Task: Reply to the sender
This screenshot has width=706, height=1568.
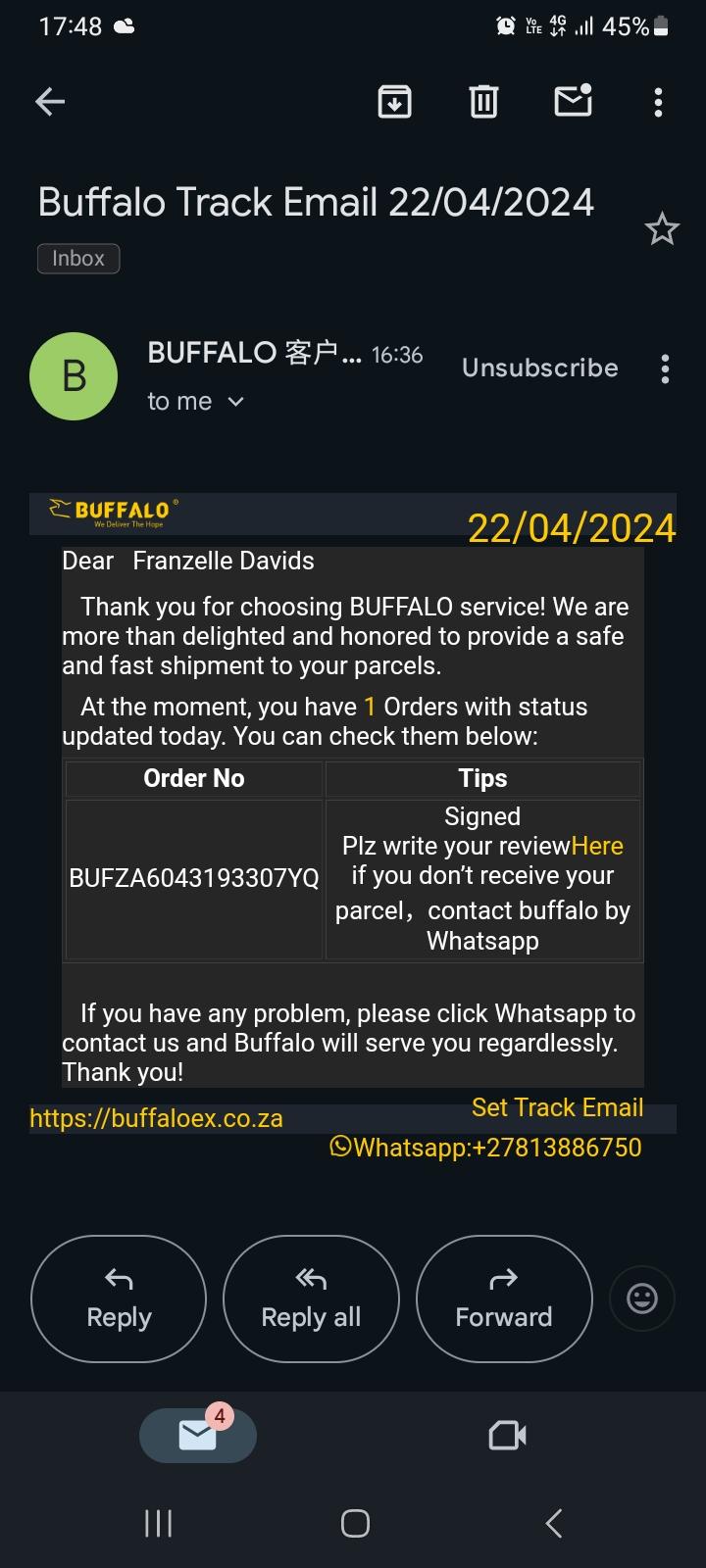Action: (x=119, y=1298)
